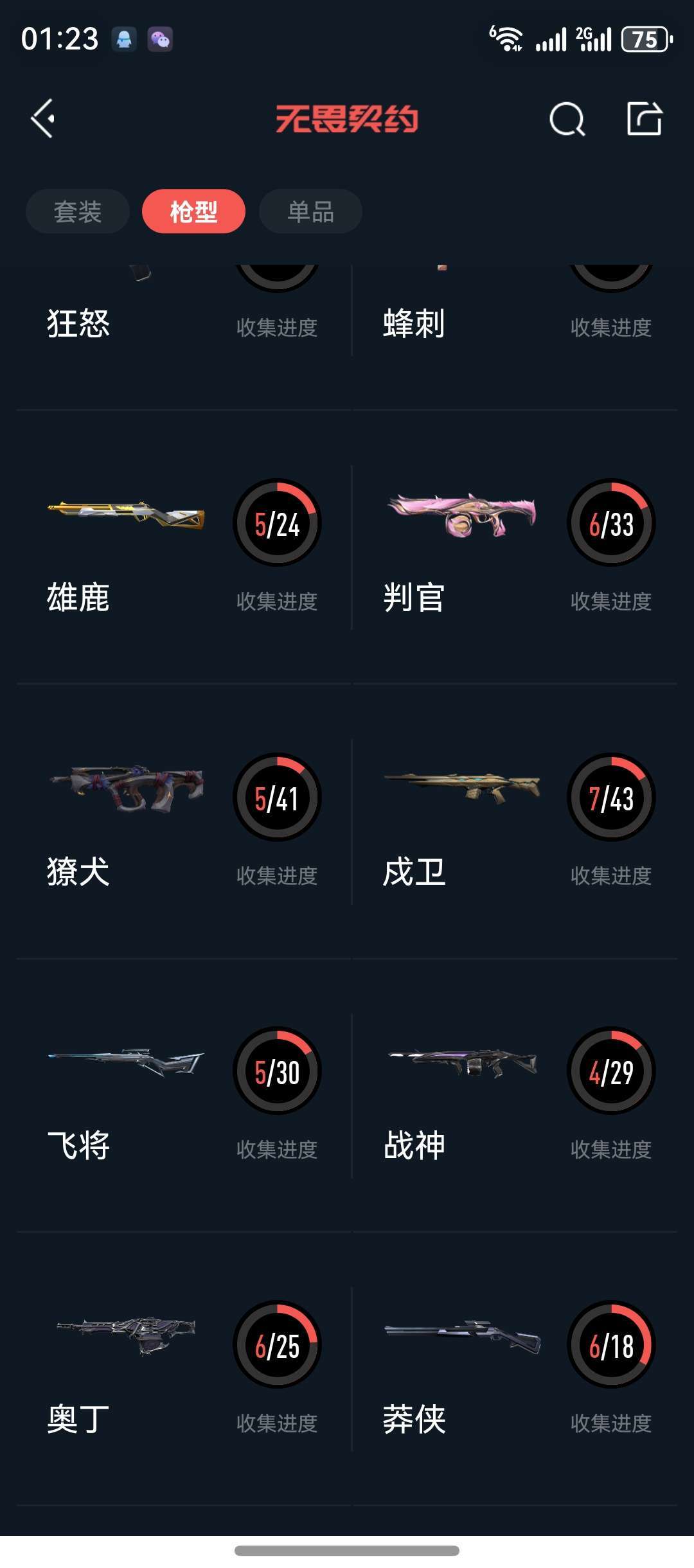Open the search icon in header
The height and width of the screenshot is (1568, 694).
567,119
